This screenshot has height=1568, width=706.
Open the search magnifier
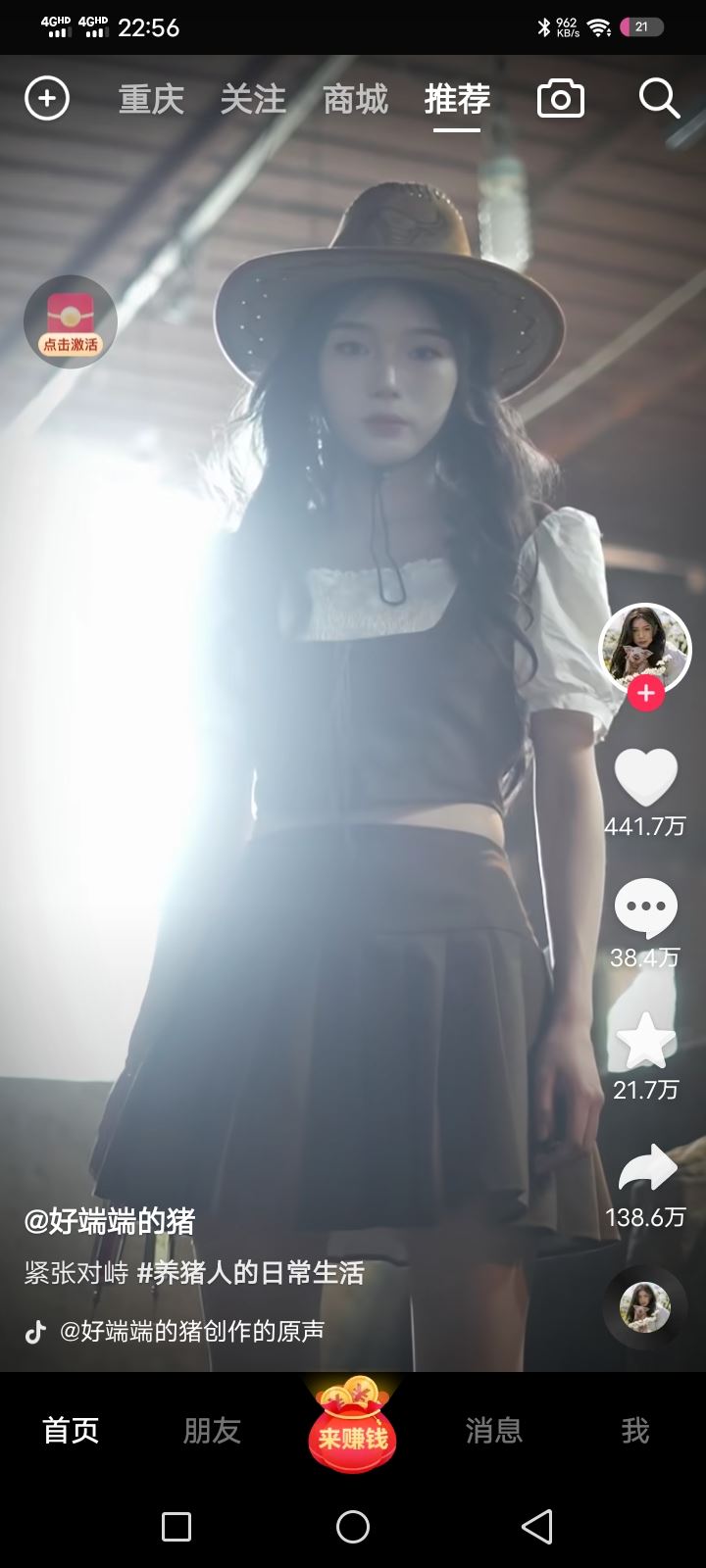(659, 99)
